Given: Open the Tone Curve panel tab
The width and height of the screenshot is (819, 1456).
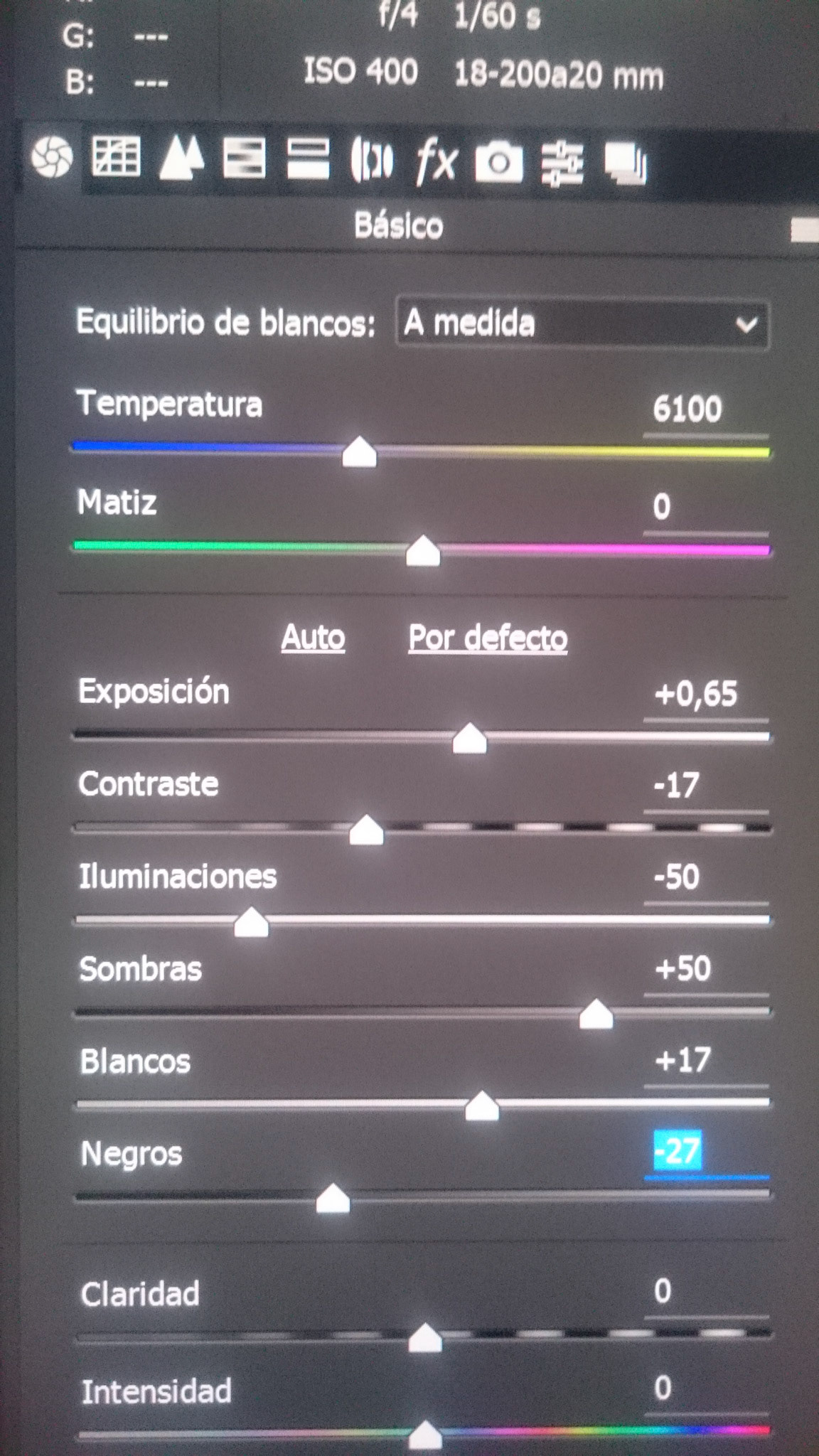Looking at the screenshot, I should (115, 157).
